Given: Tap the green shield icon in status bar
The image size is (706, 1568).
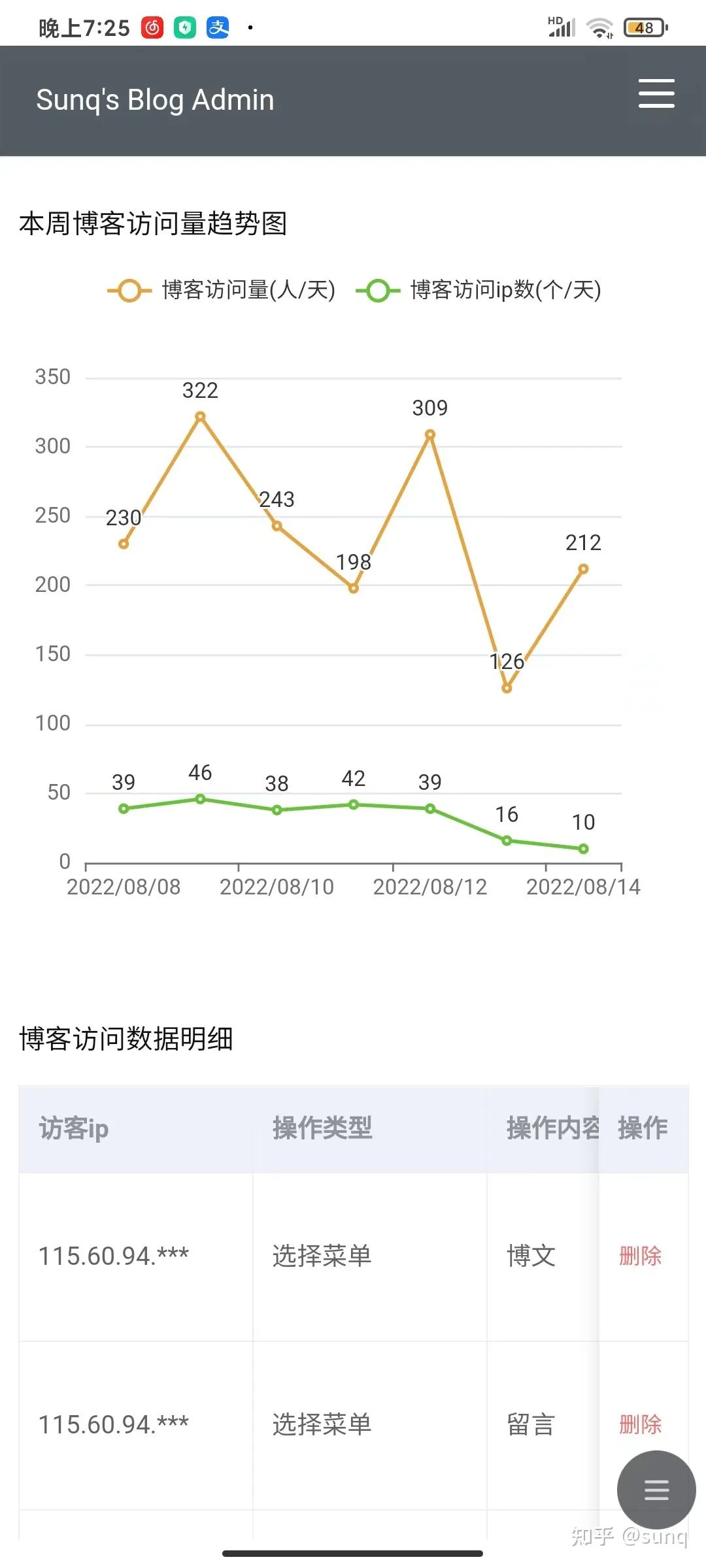Looking at the screenshot, I should tap(184, 27).
